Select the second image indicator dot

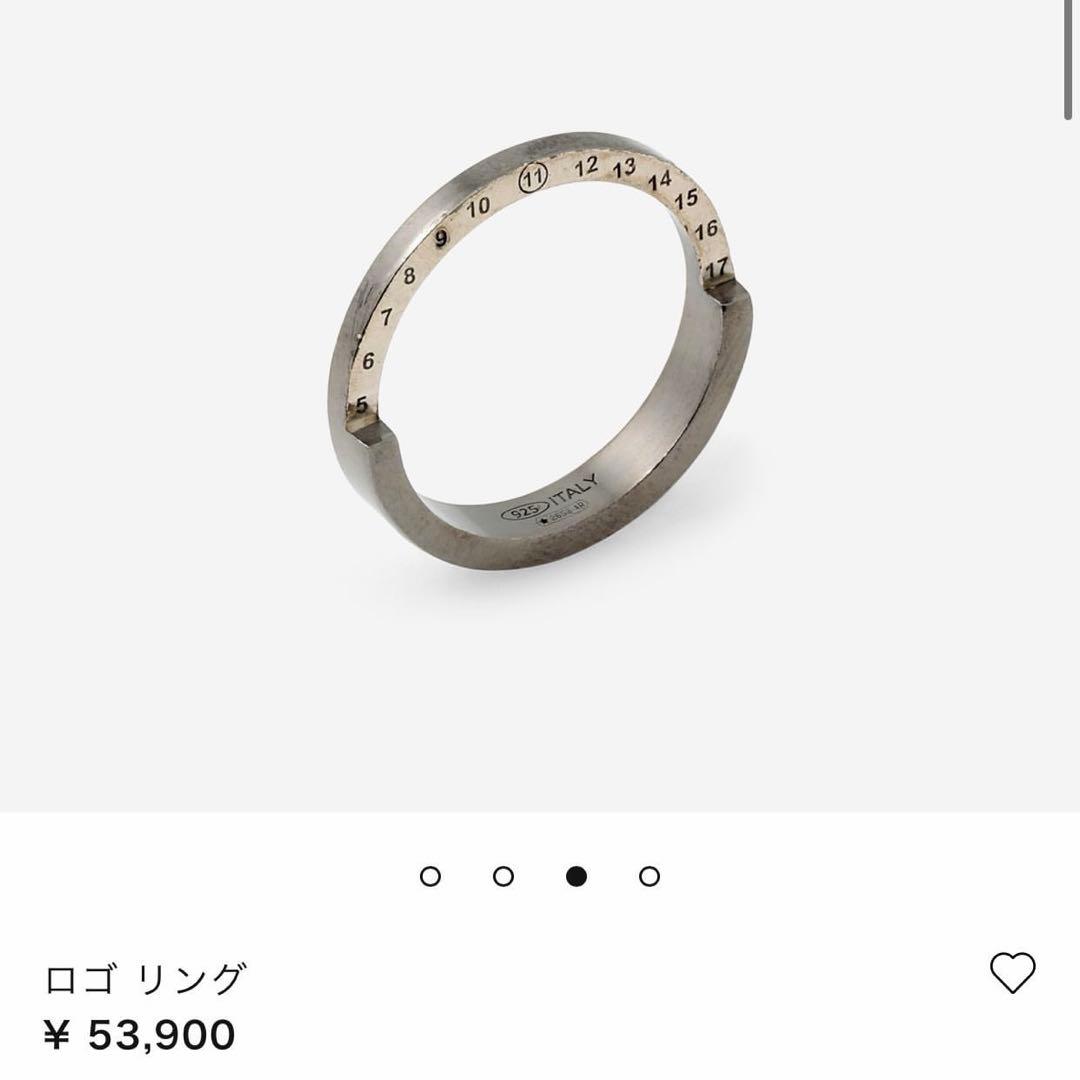503,876
